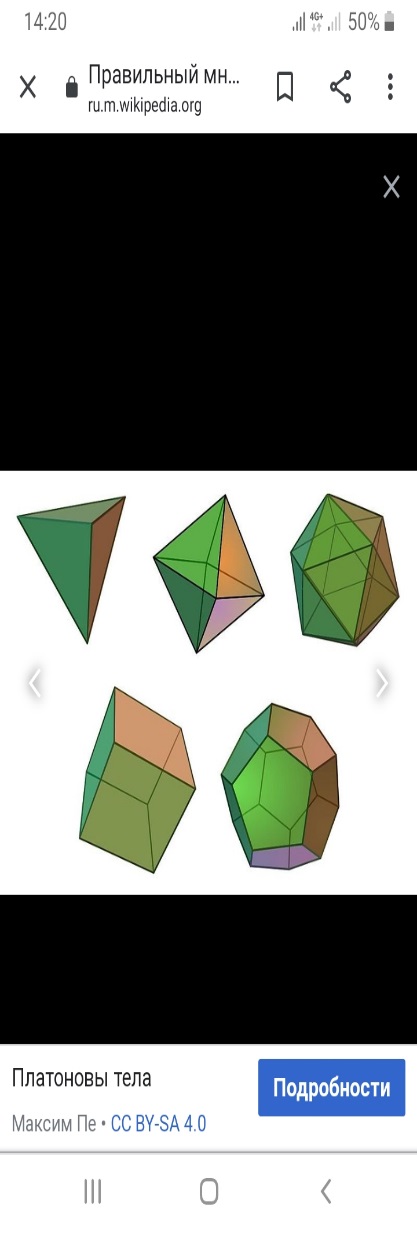Advance to the next image
Viewport: 417px width, 1233px height.
point(381,682)
